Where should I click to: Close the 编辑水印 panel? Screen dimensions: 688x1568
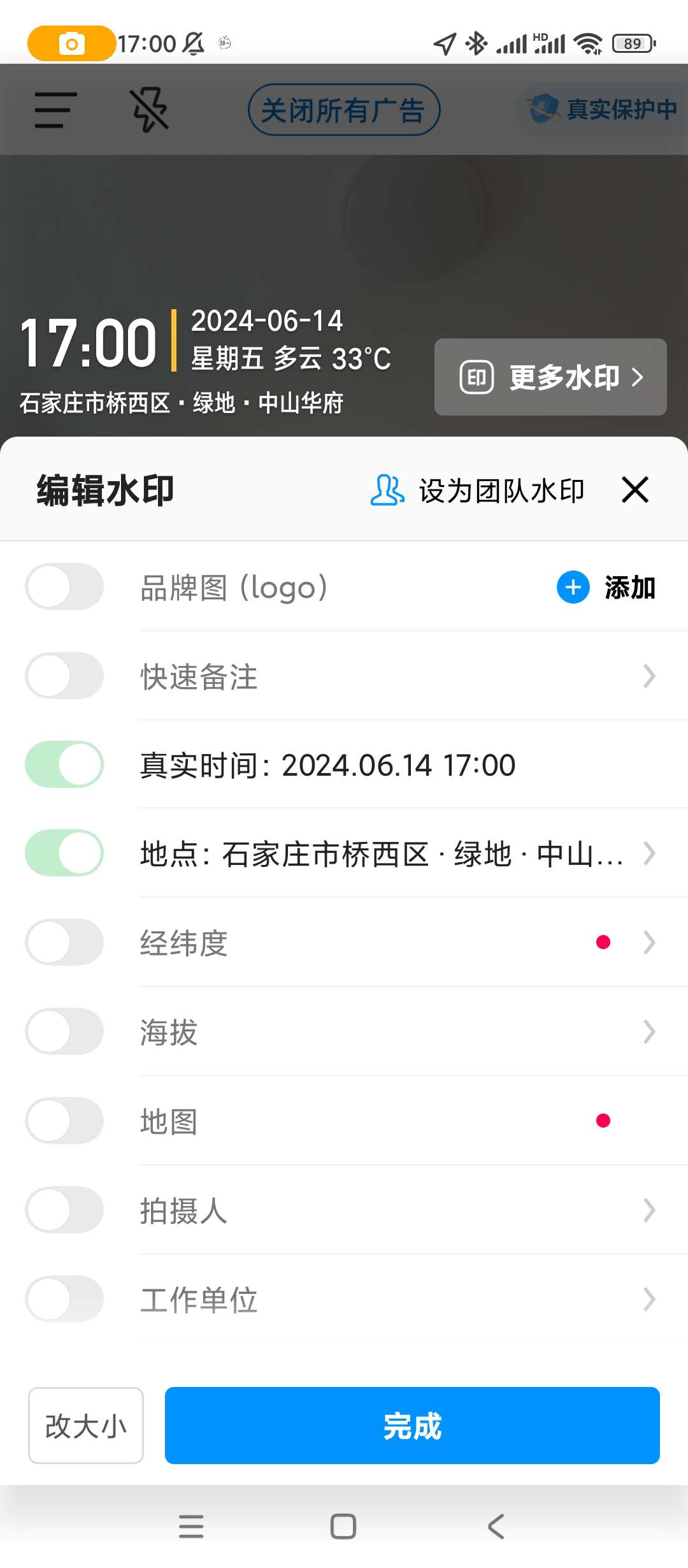(634, 490)
